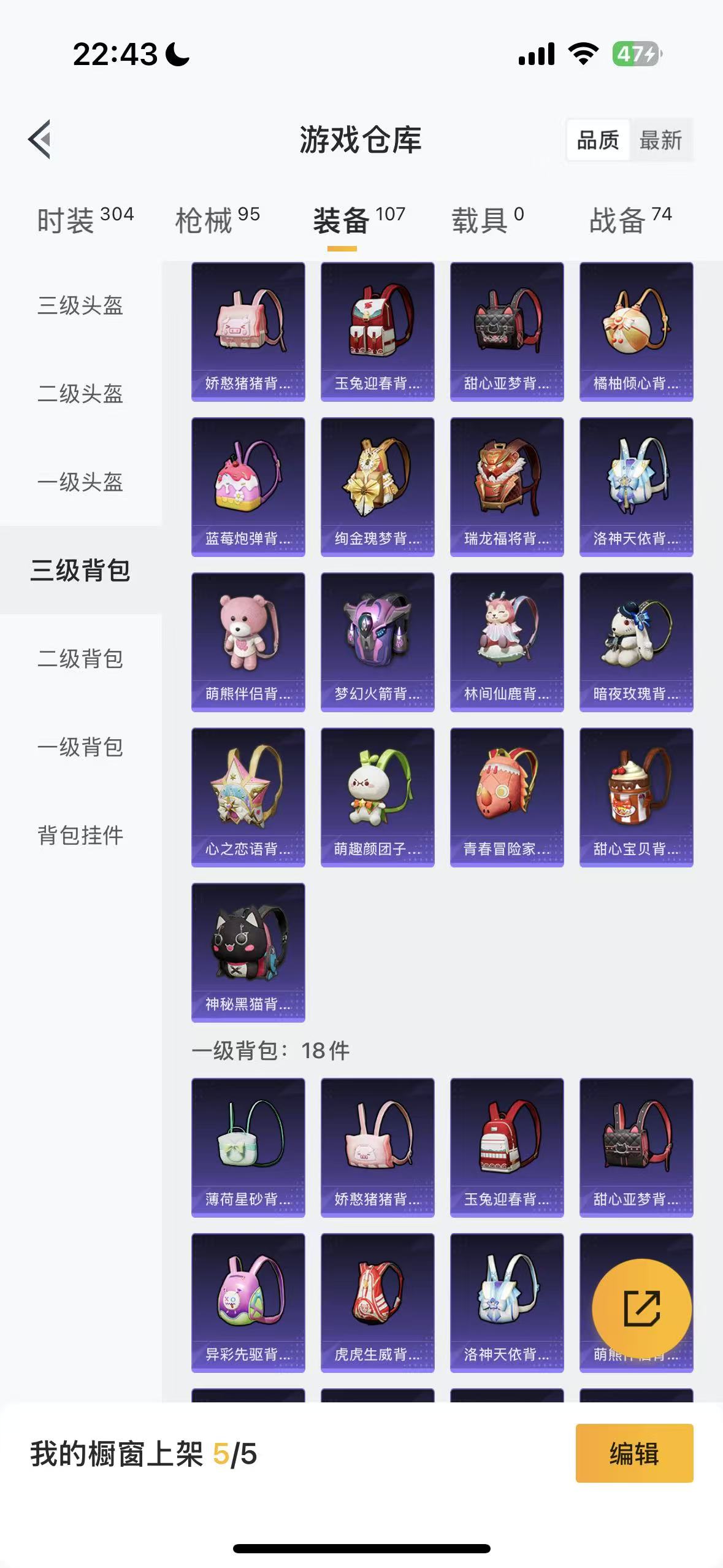Open the 橘柚倾心背 backpack item
The width and height of the screenshot is (723, 1568).
tap(636, 331)
